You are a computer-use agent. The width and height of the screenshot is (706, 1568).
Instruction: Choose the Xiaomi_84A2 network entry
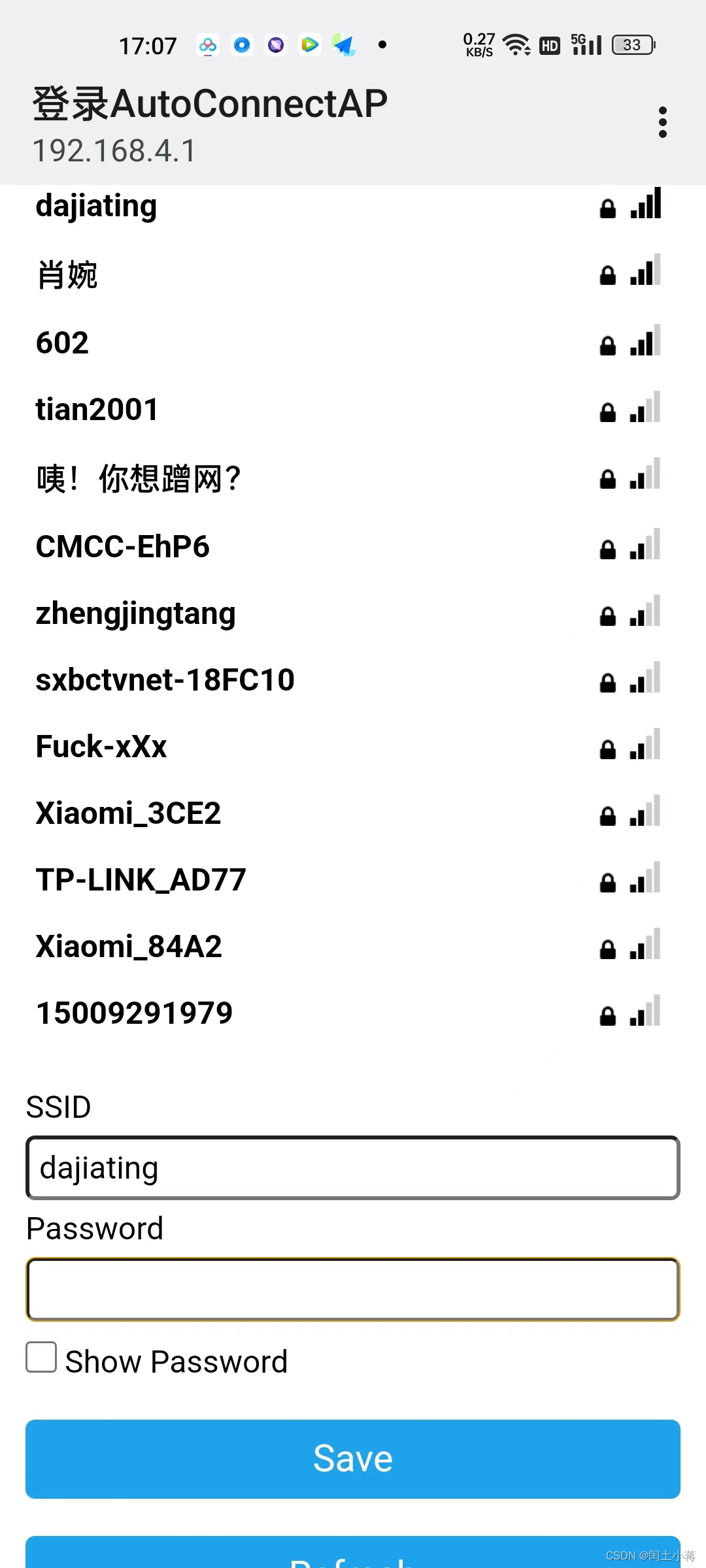pos(127,946)
